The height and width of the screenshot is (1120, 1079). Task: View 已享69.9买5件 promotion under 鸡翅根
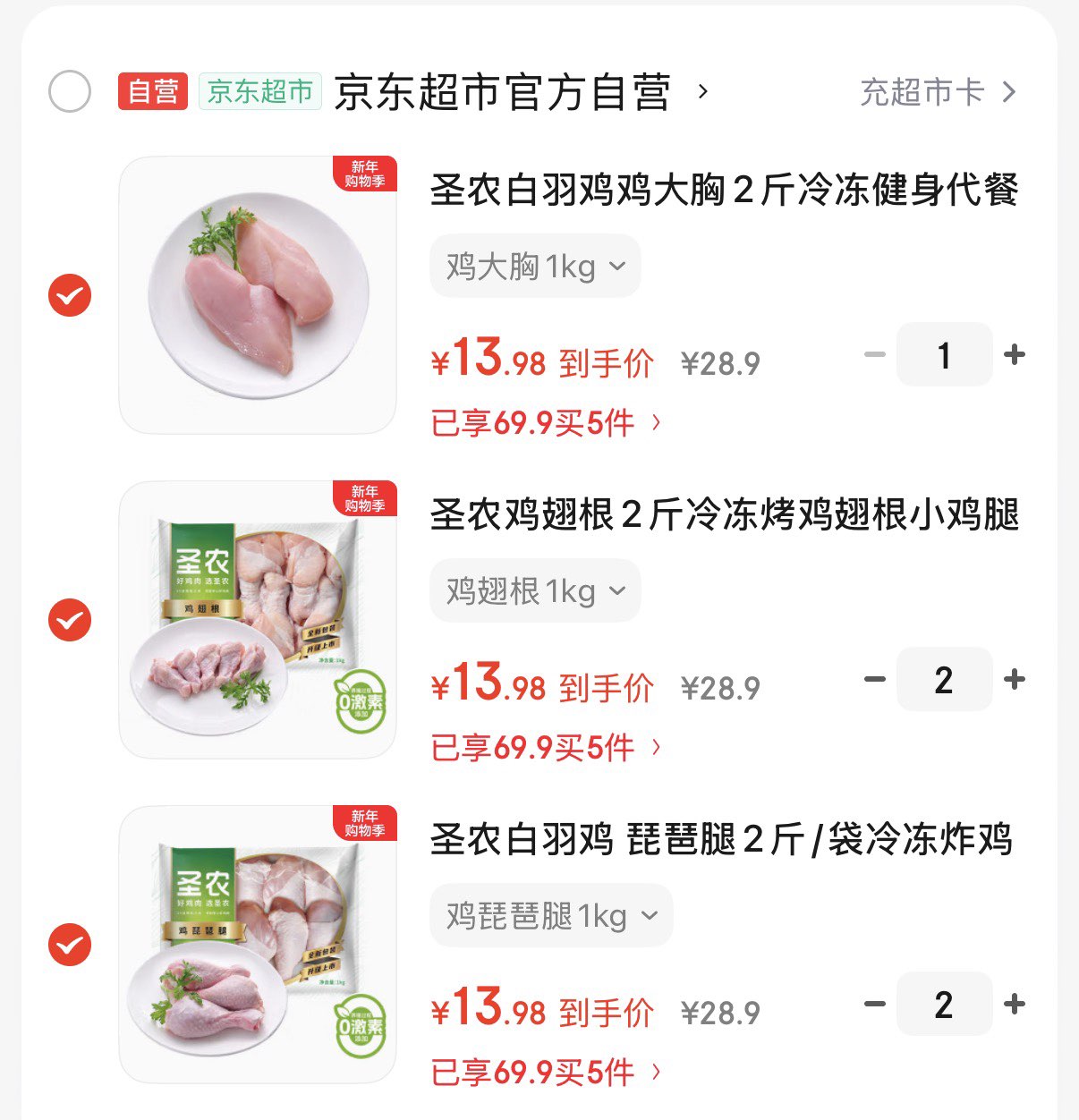point(546,747)
